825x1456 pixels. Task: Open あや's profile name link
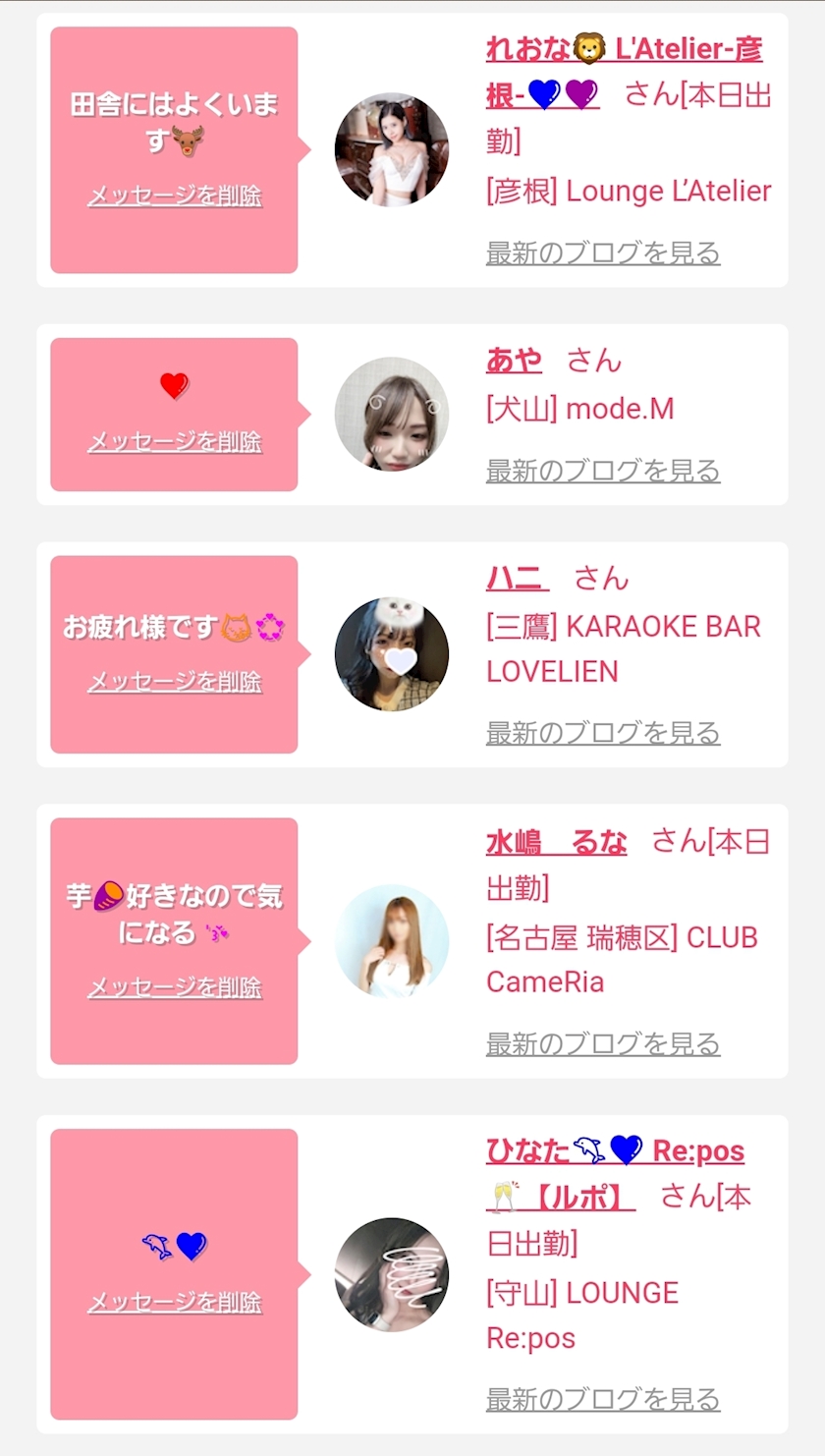point(514,361)
